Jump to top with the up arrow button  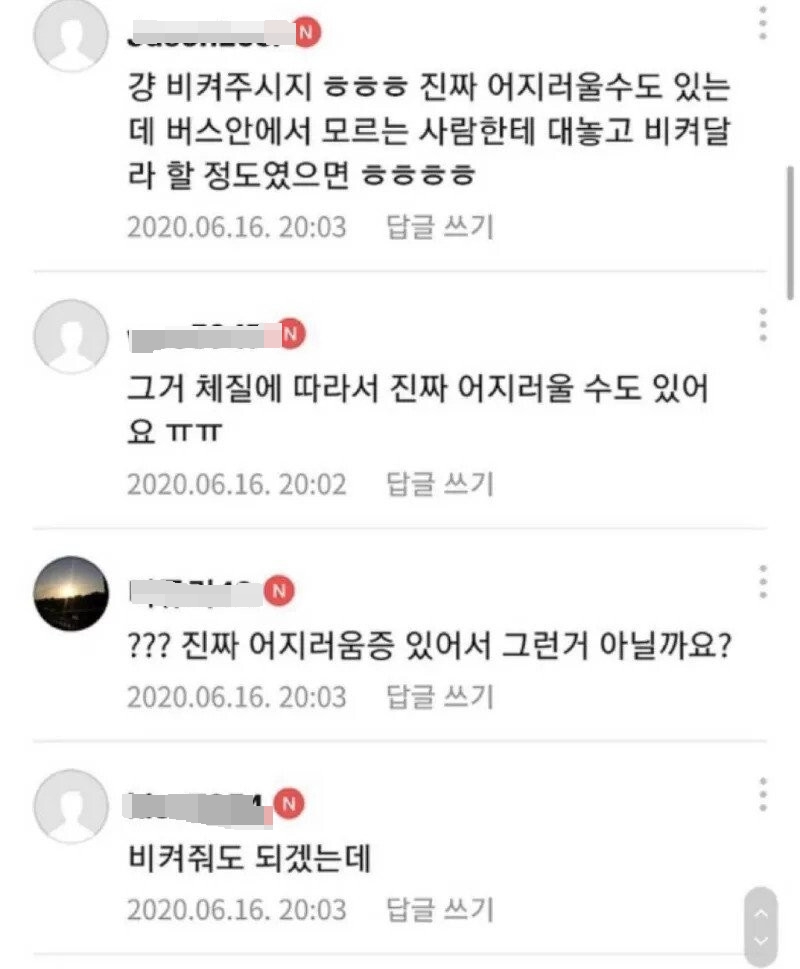coord(762,913)
